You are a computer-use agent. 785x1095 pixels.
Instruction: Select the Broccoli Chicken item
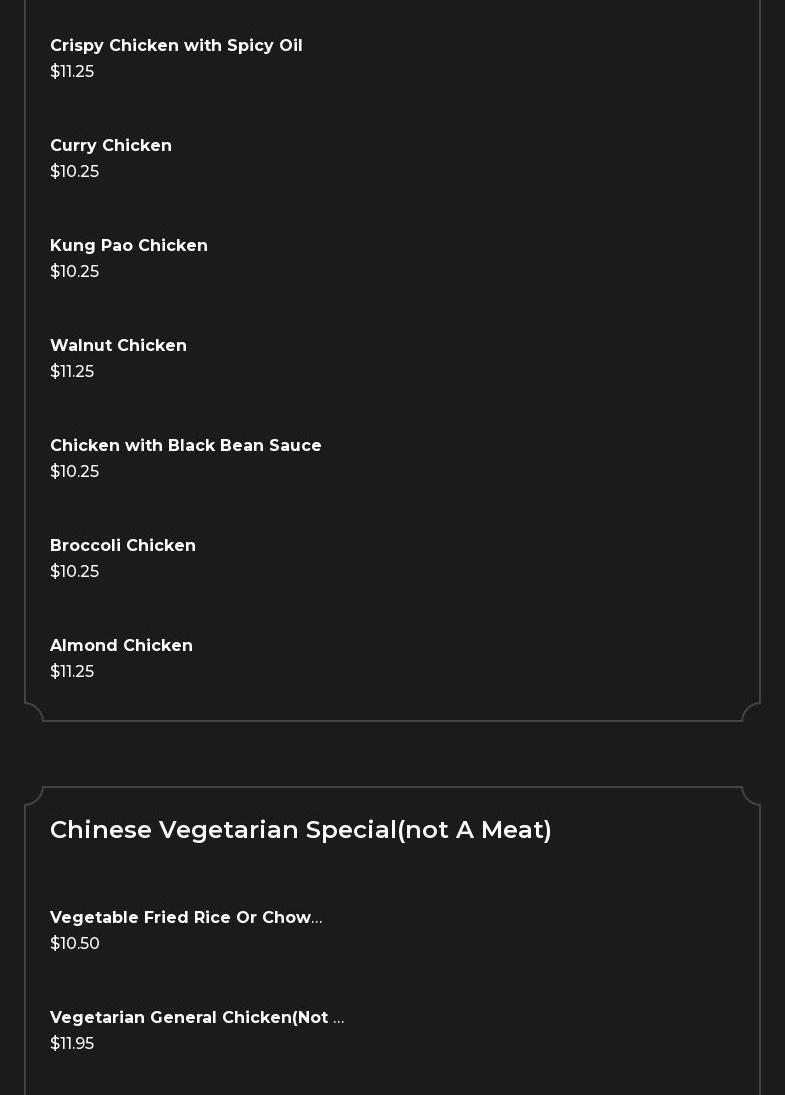coord(123,546)
